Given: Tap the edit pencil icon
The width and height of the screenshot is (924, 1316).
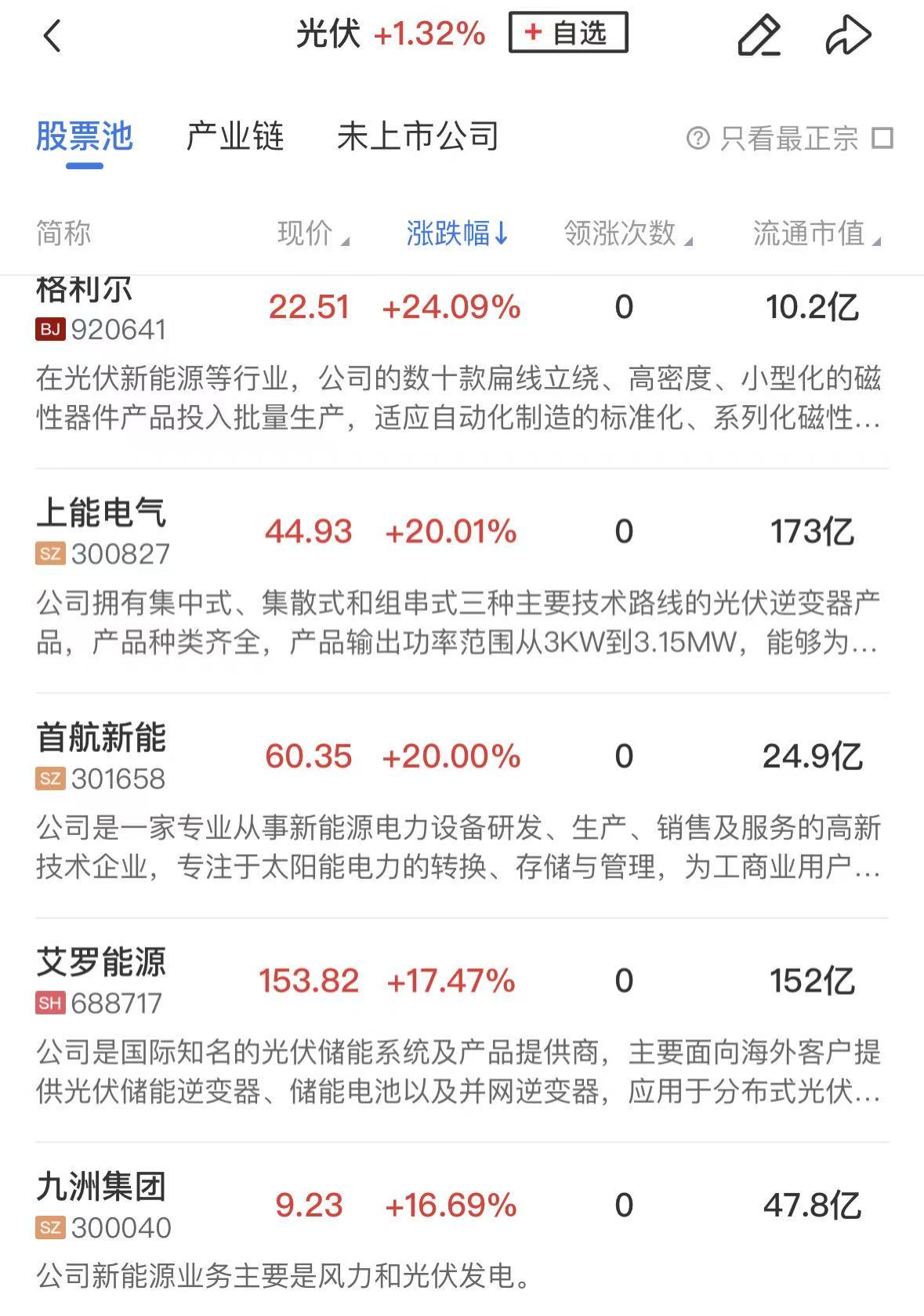Looking at the screenshot, I should (759, 36).
